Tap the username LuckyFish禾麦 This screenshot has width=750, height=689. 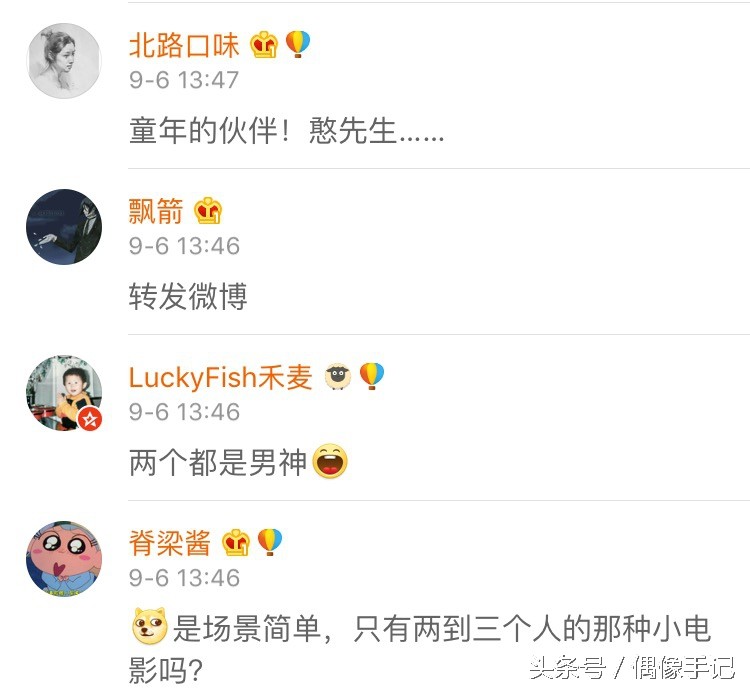click(220, 377)
